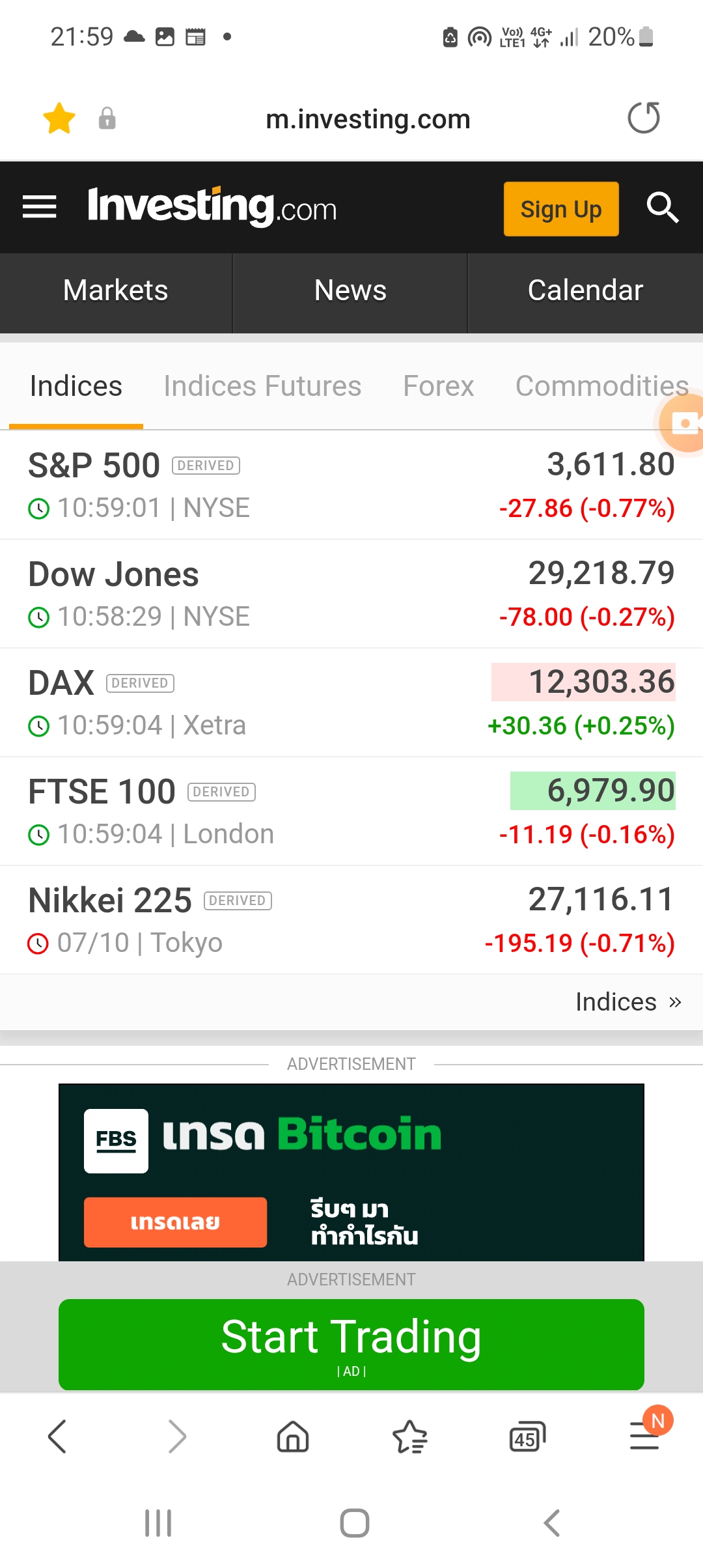This screenshot has width=703, height=1568.
Task: Open the hamburger drawer menu
Action: (x=40, y=207)
